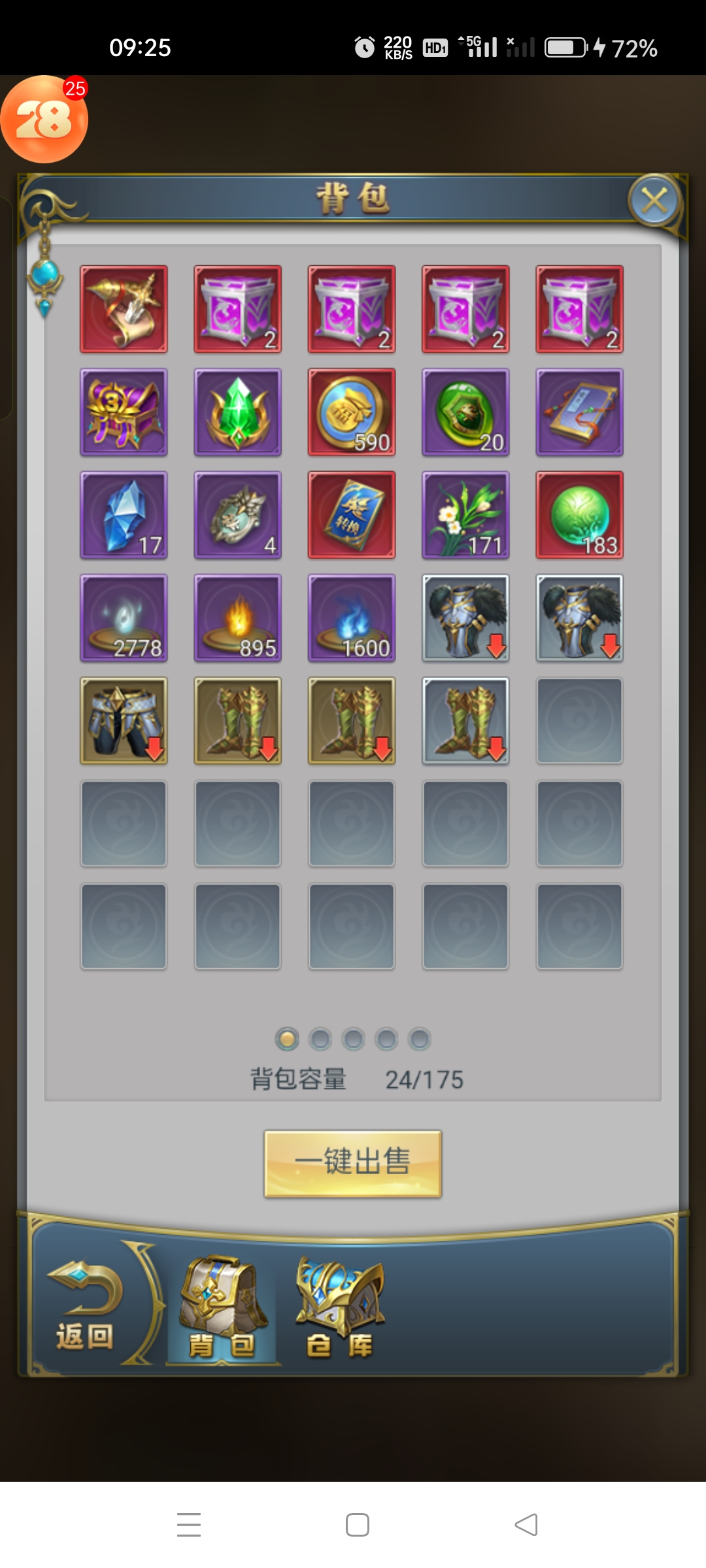The width and height of the screenshot is (706, 1568).
Task: Select the orange flame item with 895
Action: [x=238, y=618]
